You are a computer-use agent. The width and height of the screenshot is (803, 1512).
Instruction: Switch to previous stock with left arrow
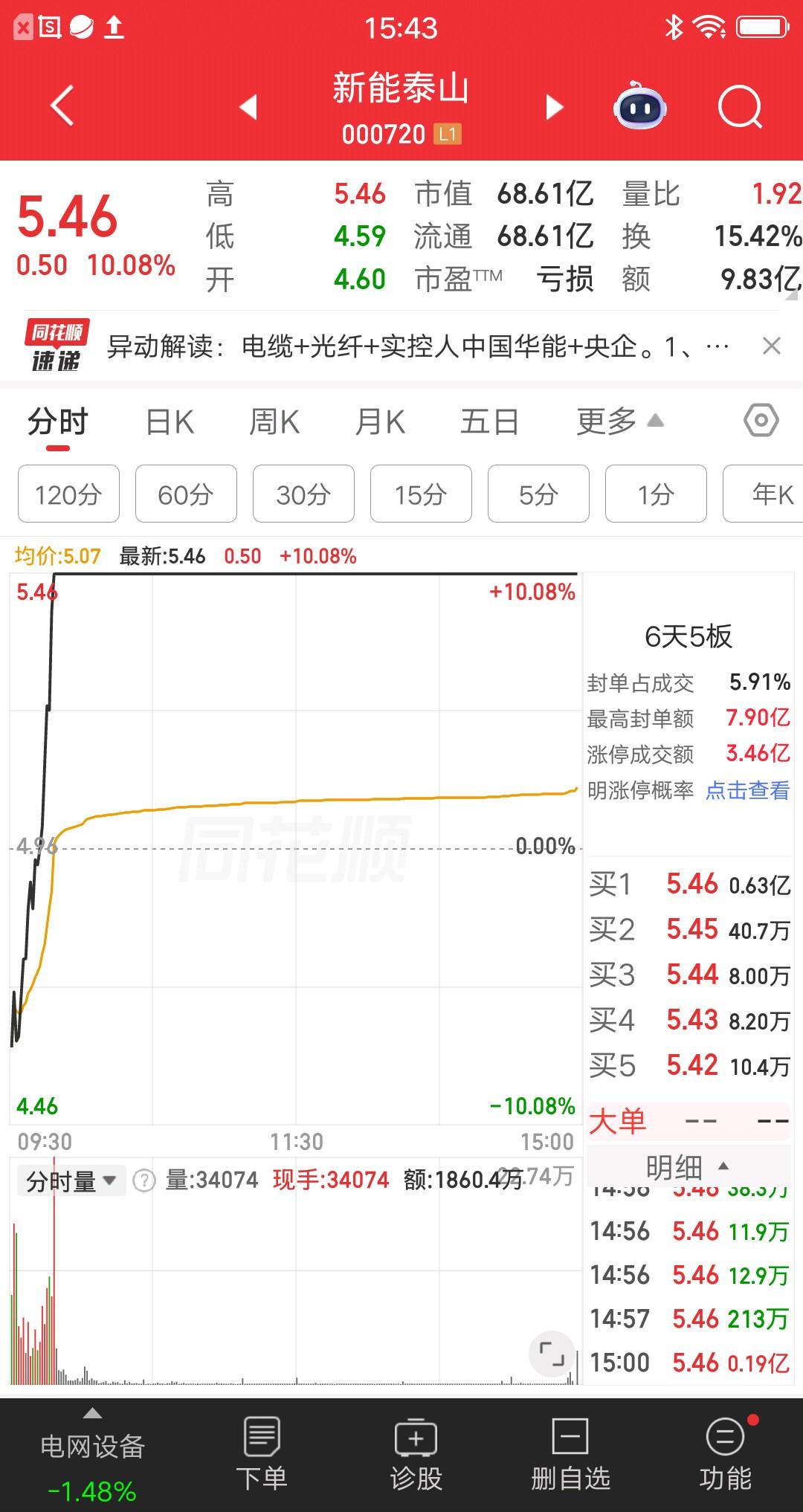249,107
